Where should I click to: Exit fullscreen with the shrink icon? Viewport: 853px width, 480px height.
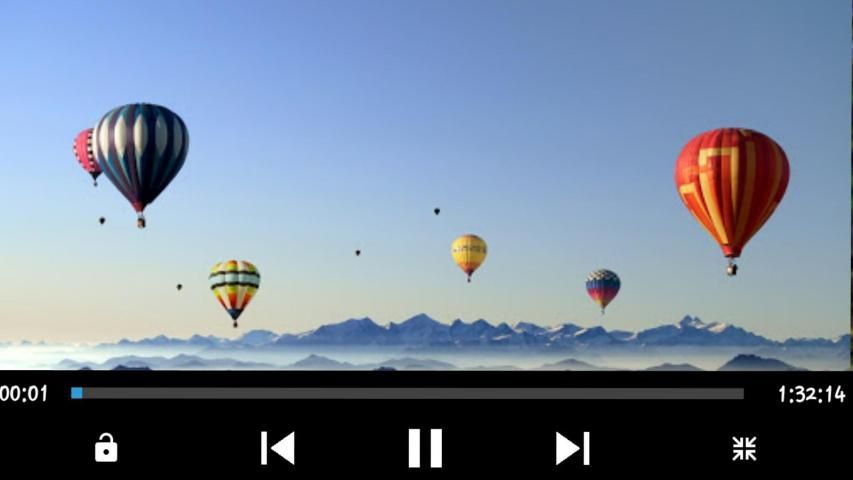[x=744, y=448]
